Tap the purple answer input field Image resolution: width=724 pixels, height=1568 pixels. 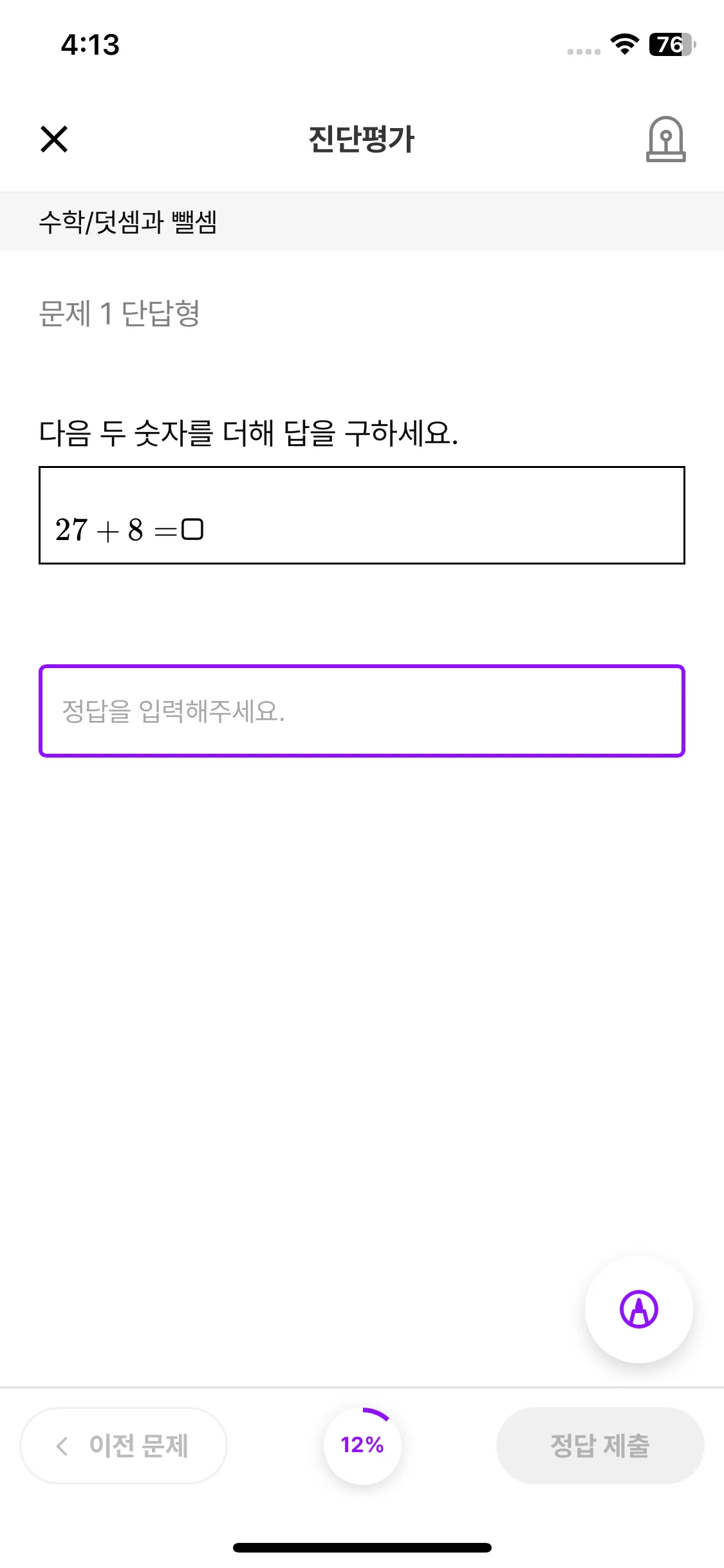click(x=362, y=710)
